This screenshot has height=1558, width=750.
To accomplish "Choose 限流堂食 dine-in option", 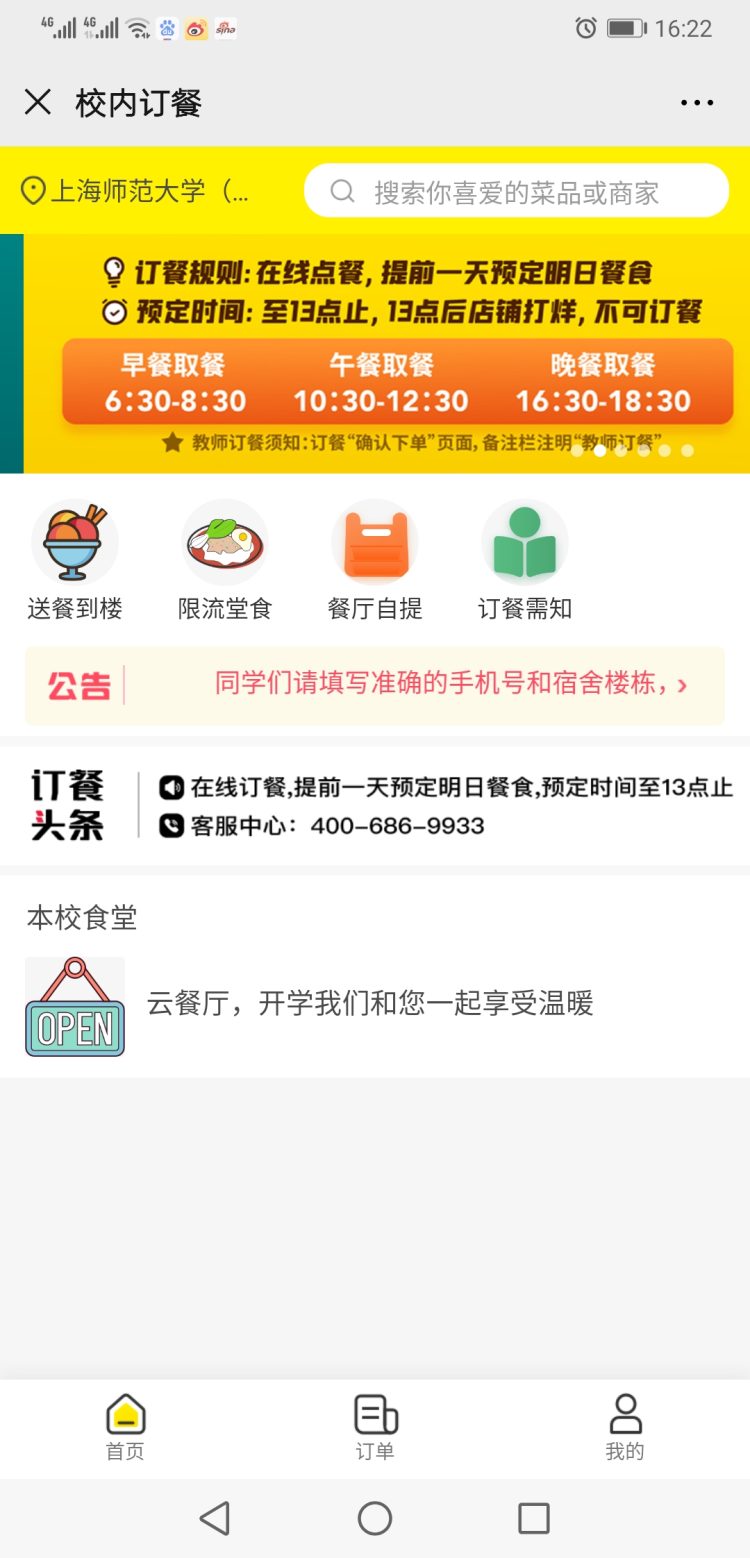I will coord(225,560).
